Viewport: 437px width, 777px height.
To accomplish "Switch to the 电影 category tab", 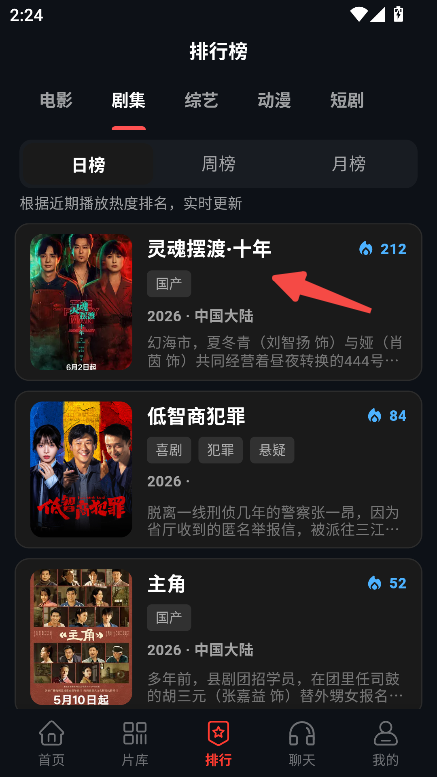I will click(56, 101).
